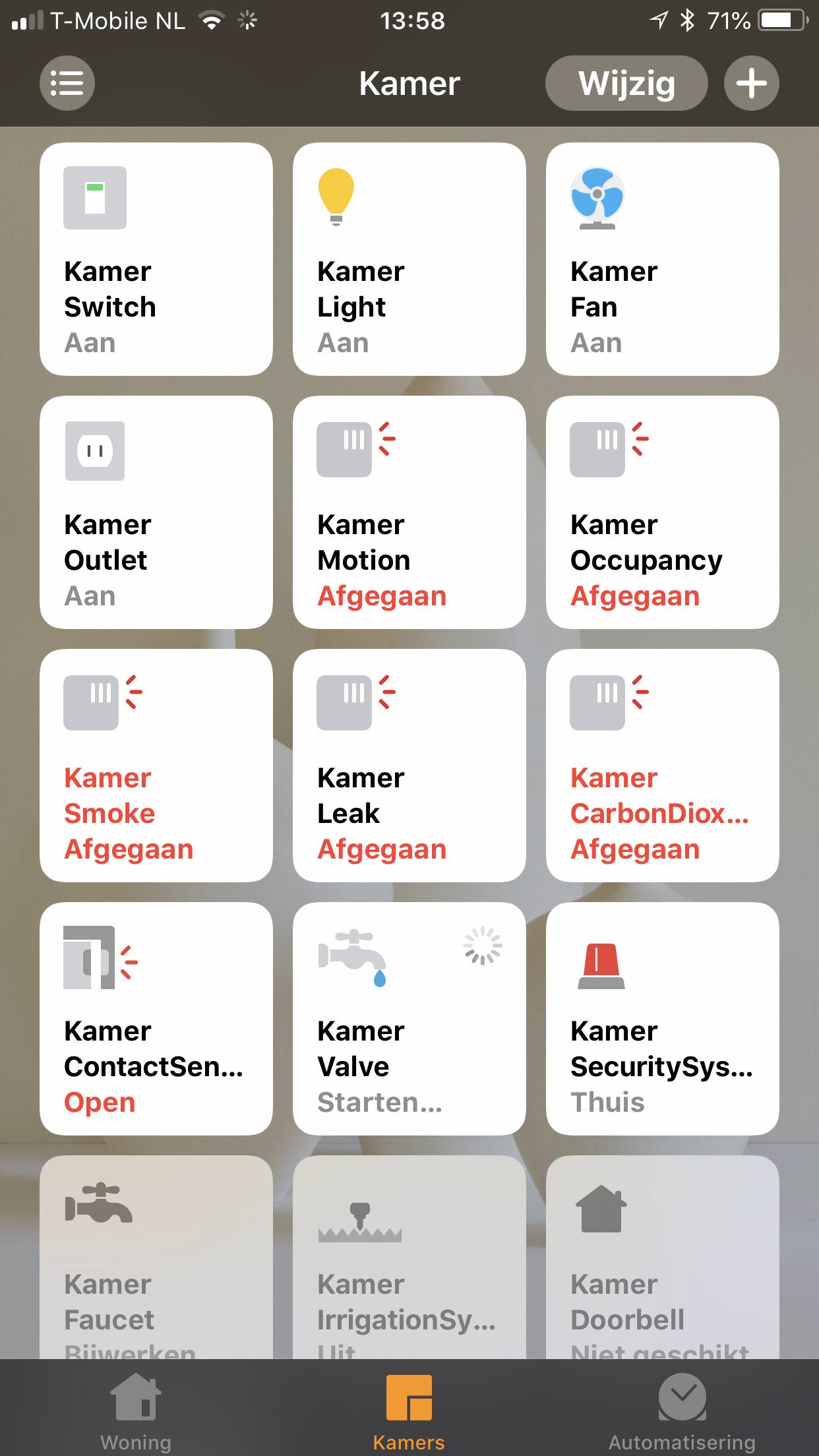Turn off the Kamer Light
This screenshot has width=819, height=1456.
409,259
